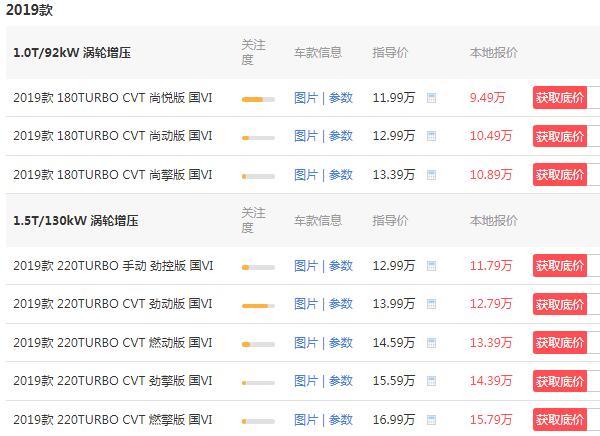This screenshot has width=600, height=436.
Task: Open price calculator for 180TURBO CVT 尚动版
Action: 431,136
